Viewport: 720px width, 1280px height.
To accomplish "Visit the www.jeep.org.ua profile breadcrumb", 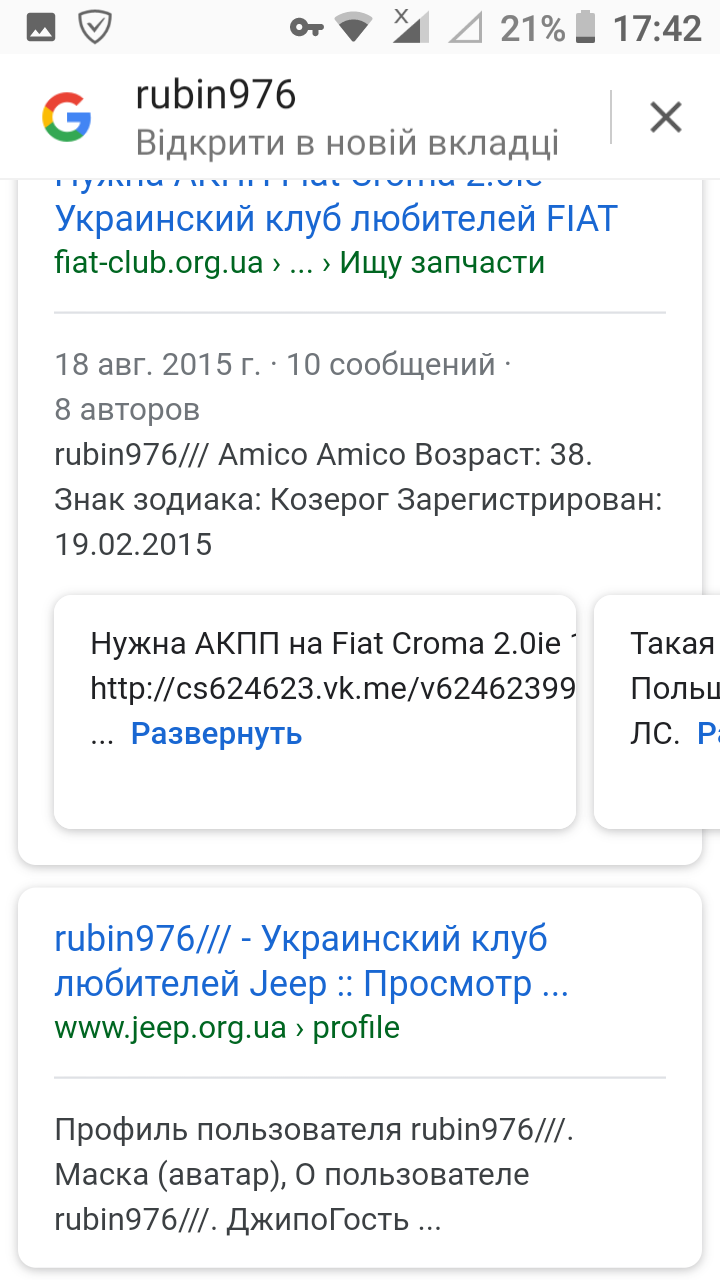I will tap(227, 1028).
